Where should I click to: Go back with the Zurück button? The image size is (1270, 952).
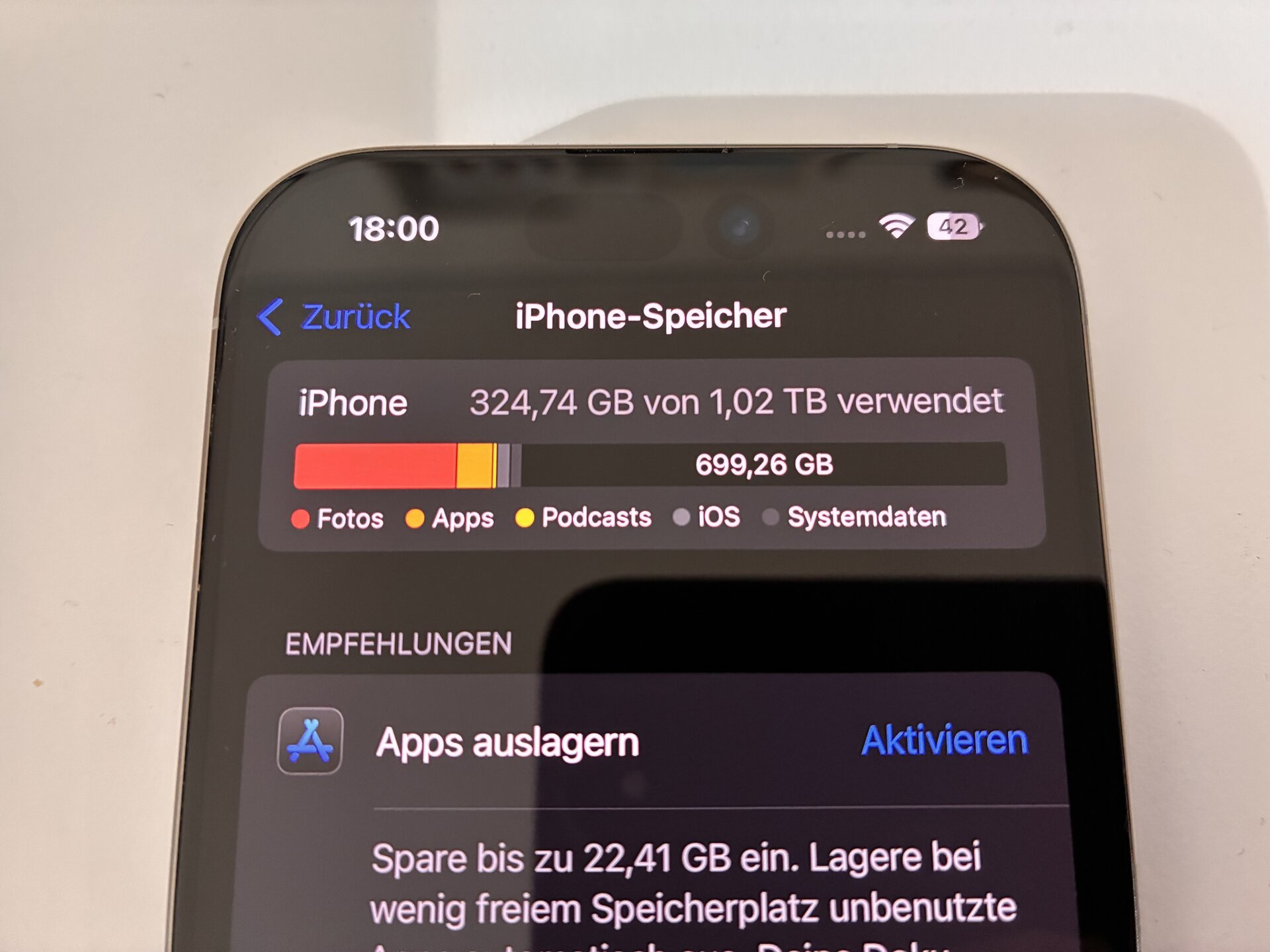[x=335, y=317]
